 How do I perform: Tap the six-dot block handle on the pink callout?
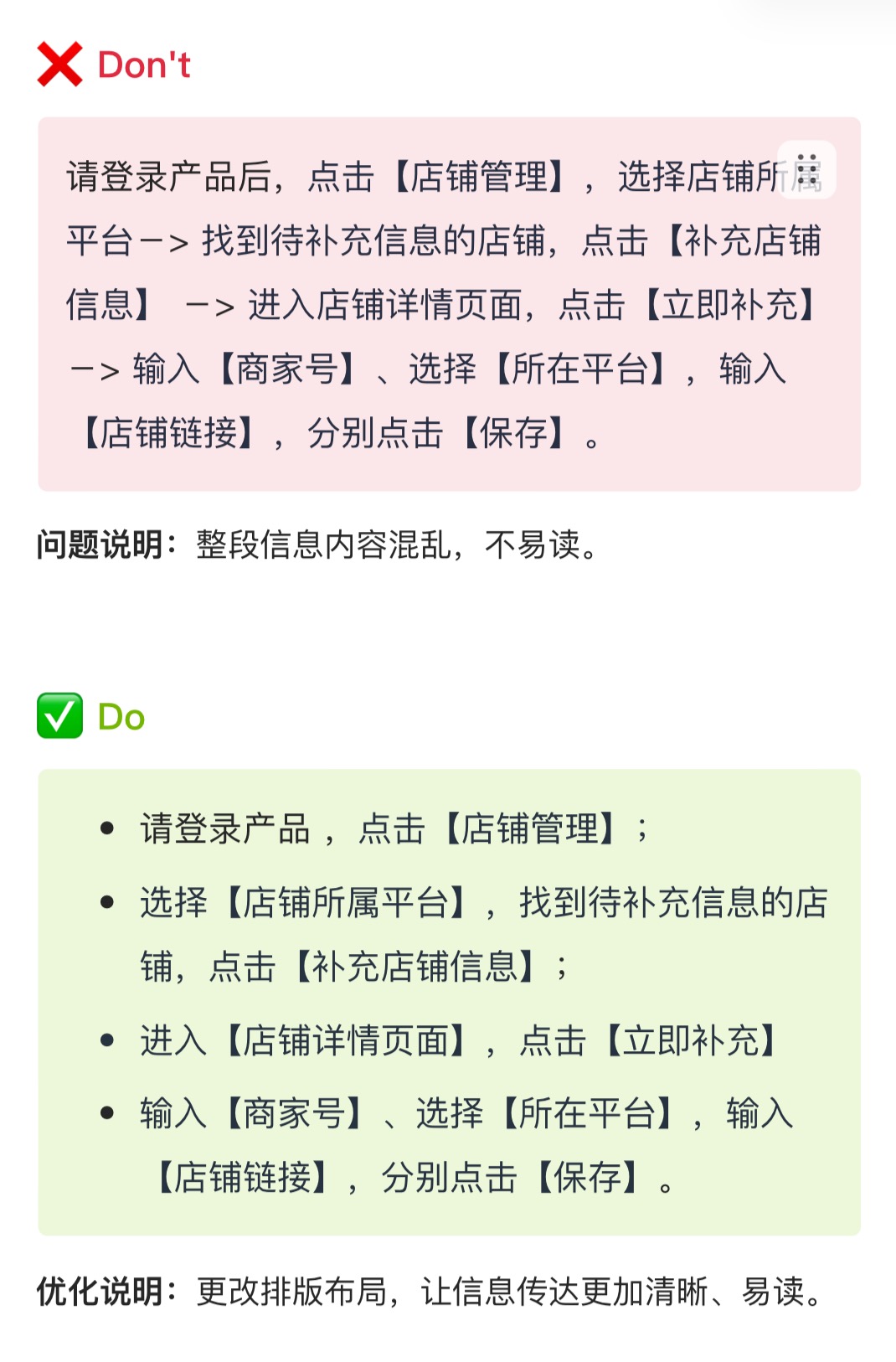pos(806,170)
